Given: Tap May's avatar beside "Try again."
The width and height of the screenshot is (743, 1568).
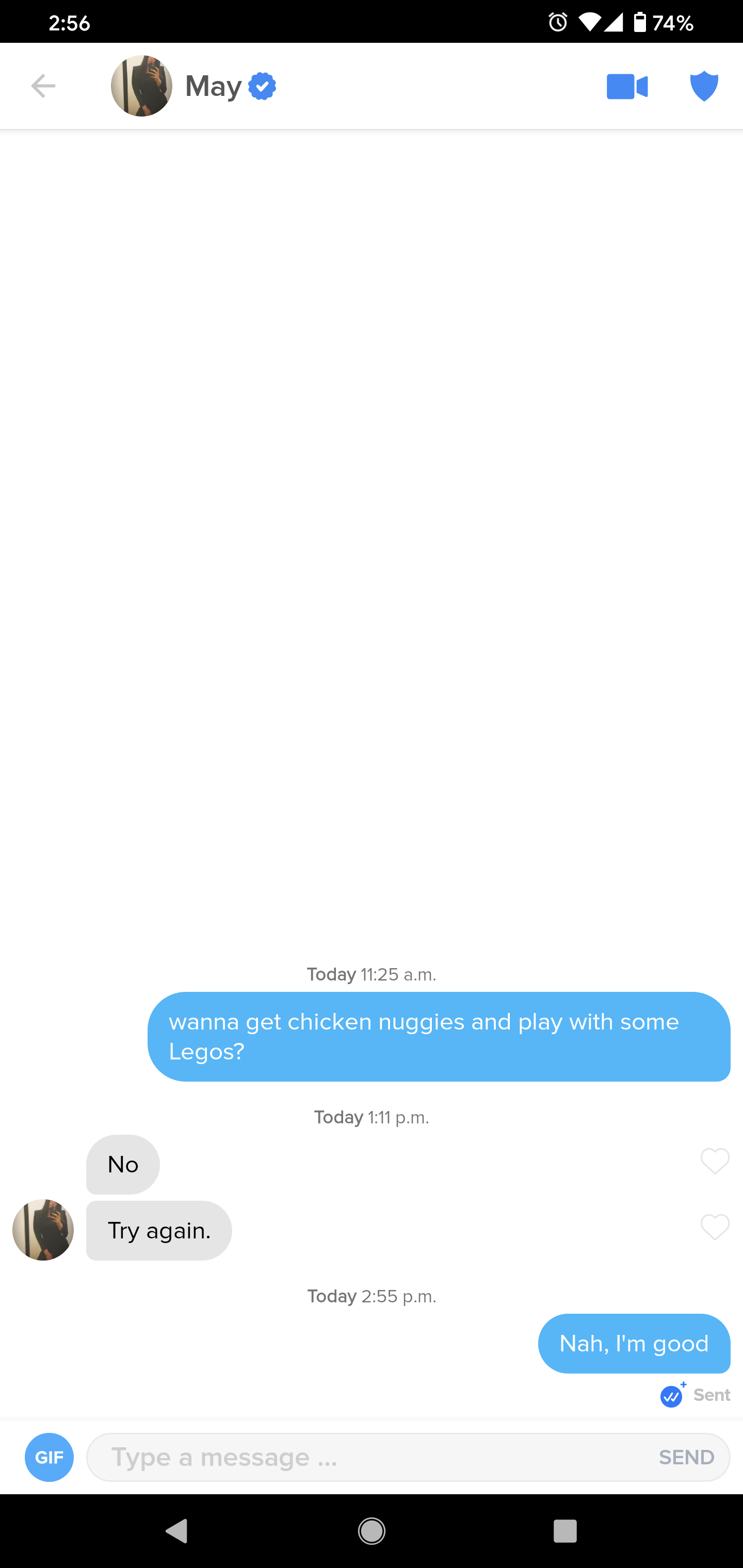Looking at the screenshot, I should point(43,1230).
